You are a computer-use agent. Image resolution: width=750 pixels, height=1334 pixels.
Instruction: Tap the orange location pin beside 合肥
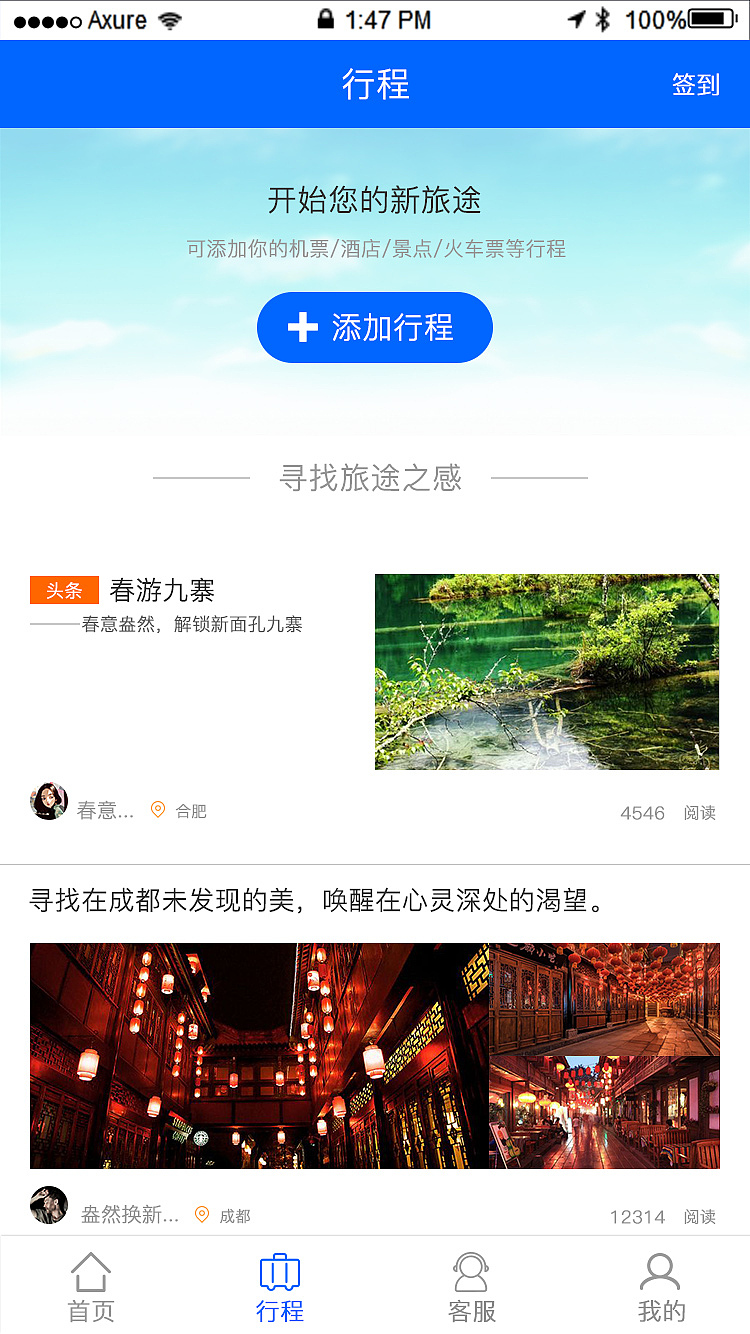(x=157, y=810)
